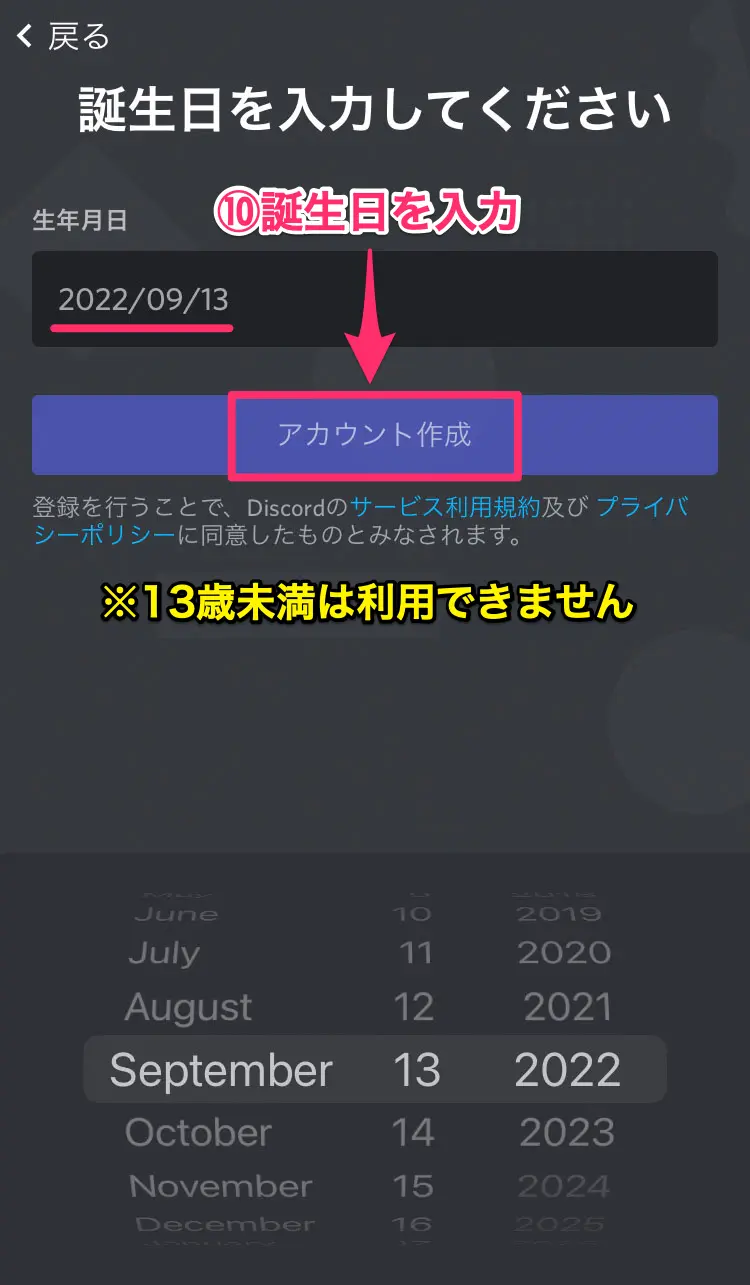Viewport: 750px width, 1285px height.
Task: Pick year 2020 in the wheel
Action: coord(563,953)
